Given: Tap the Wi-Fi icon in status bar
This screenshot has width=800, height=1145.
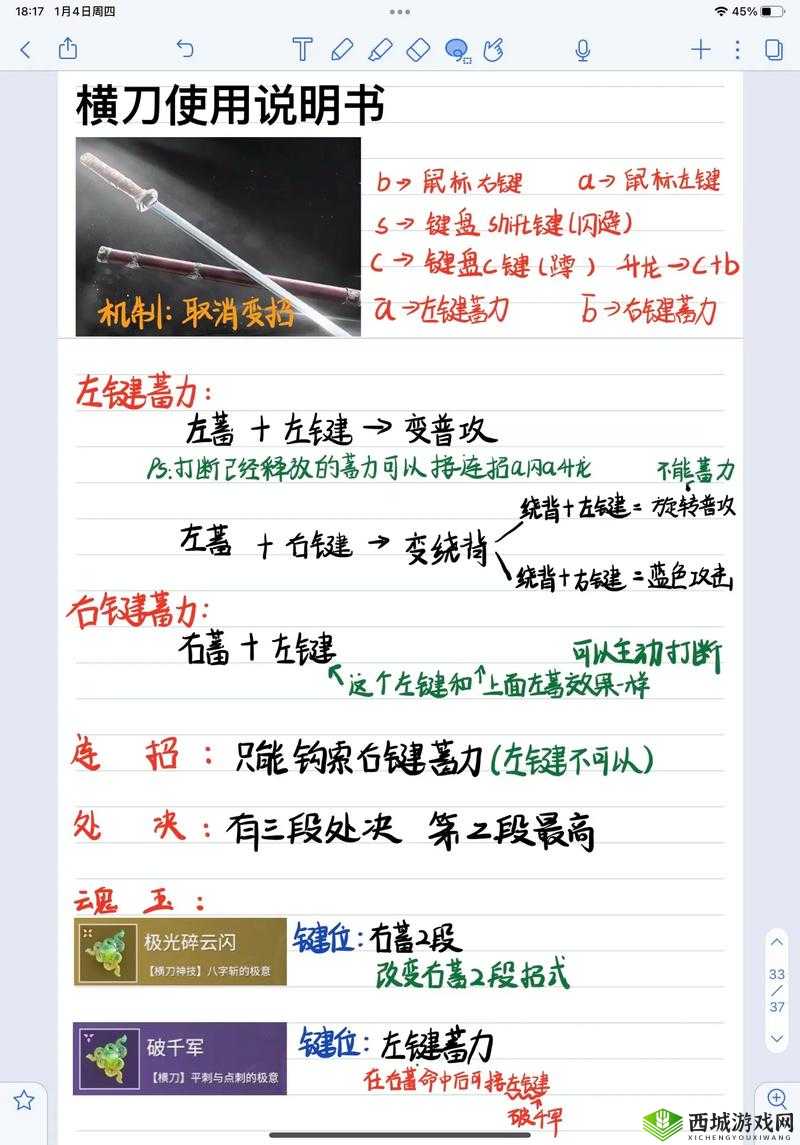Looking at the screenshot, I should click(719, 12).
